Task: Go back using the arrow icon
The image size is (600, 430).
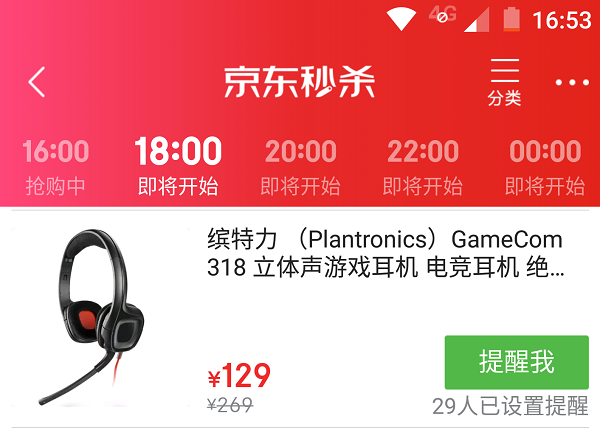Action: click(37, 82)
